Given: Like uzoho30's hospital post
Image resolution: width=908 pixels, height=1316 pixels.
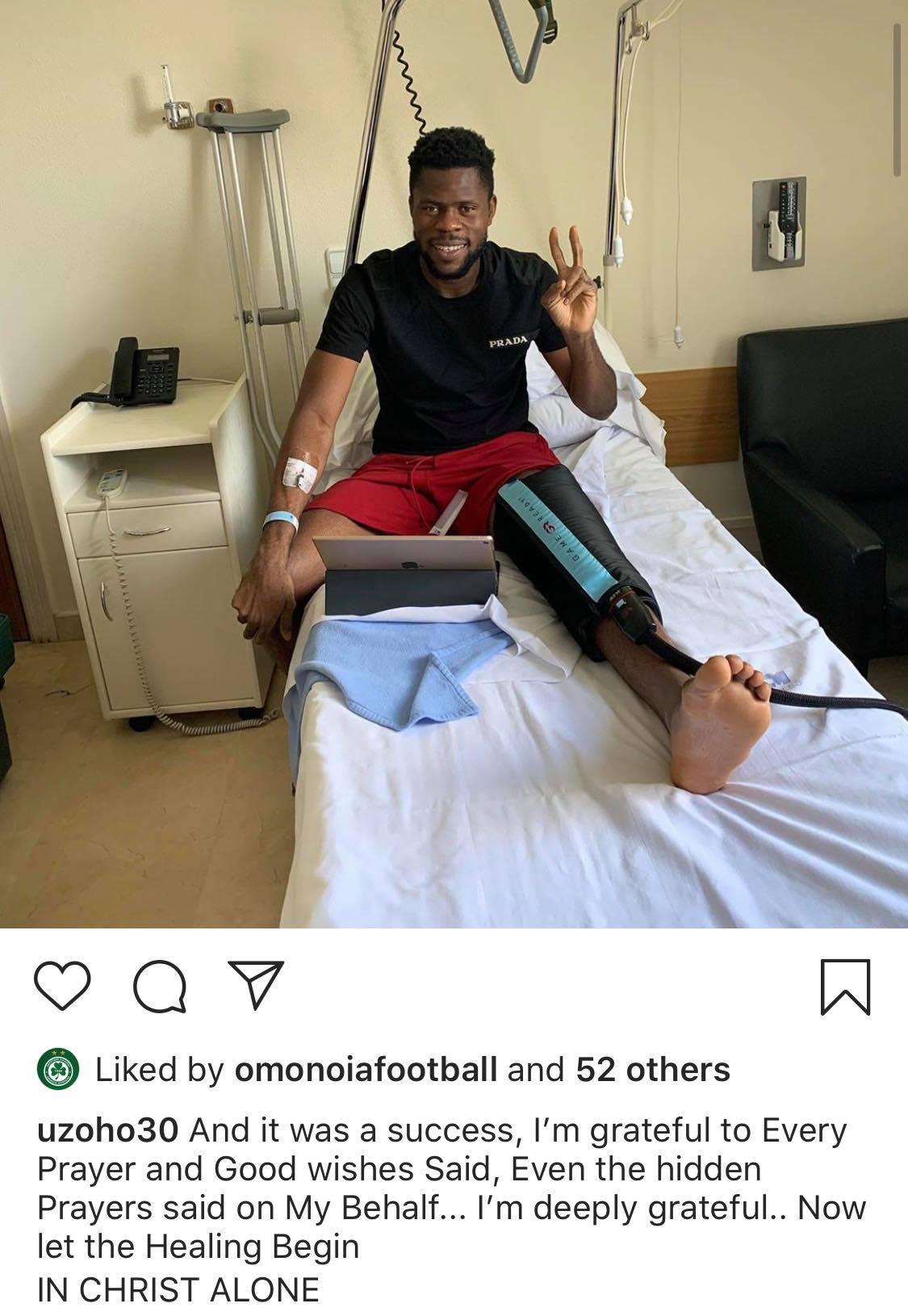Looking at the screenshot, I should tap(61, 986).
